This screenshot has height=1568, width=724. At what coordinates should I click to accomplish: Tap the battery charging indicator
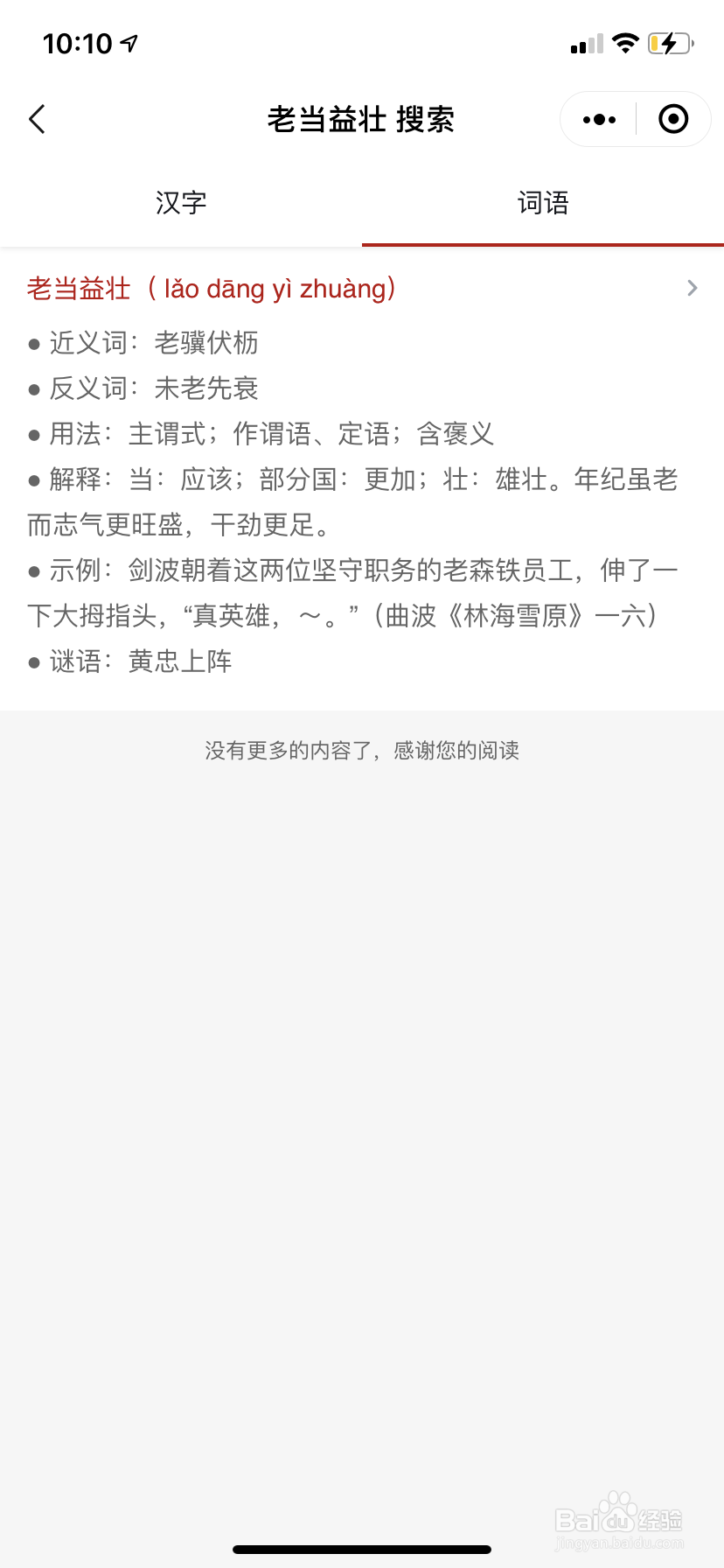pyautogui.click(x=670, y=43)
